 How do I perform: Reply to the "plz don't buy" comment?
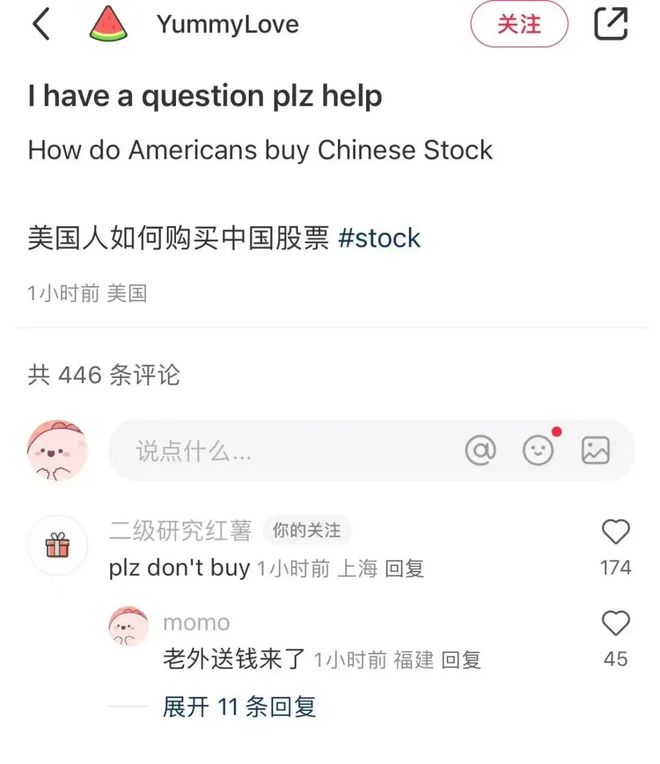click(404, 568)
